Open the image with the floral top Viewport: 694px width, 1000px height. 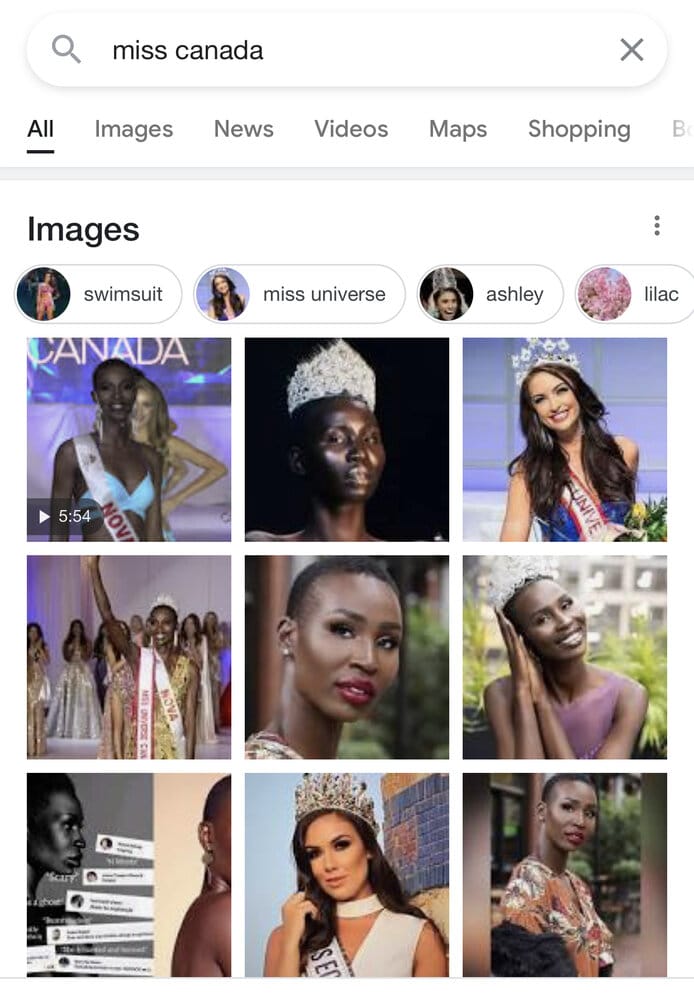(564, 874)
